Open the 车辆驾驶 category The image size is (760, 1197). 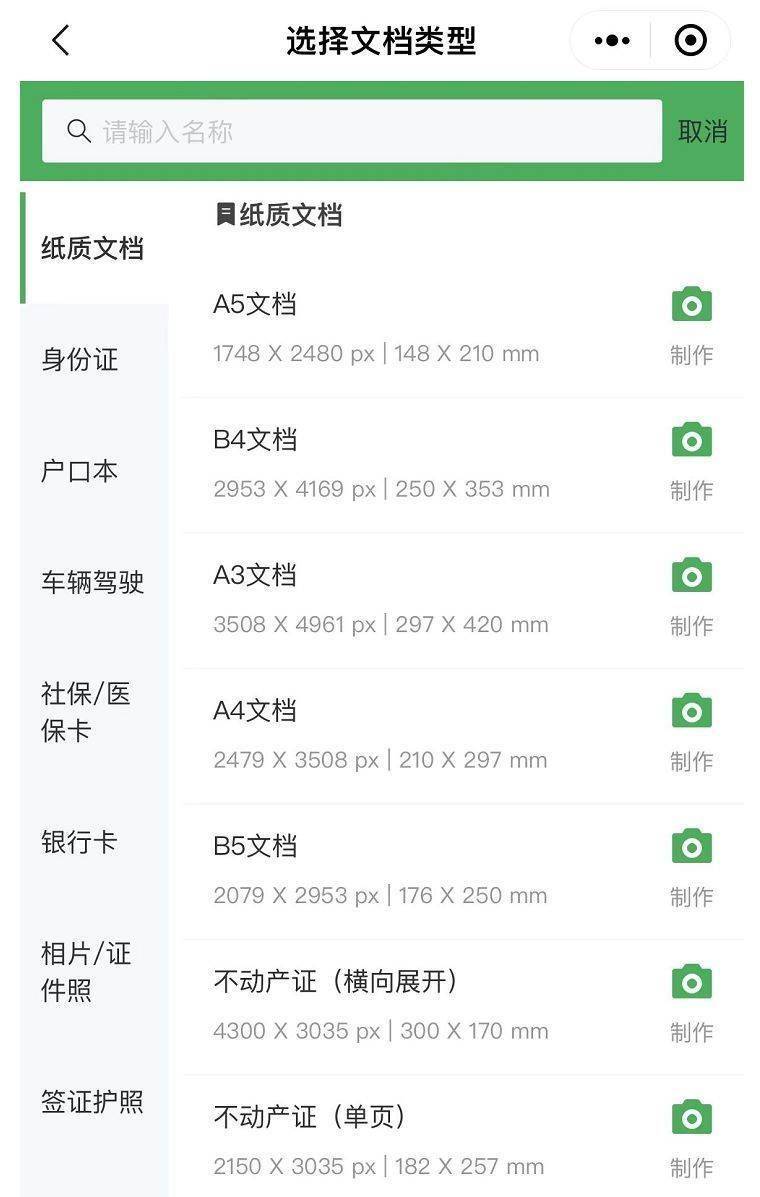92,582
